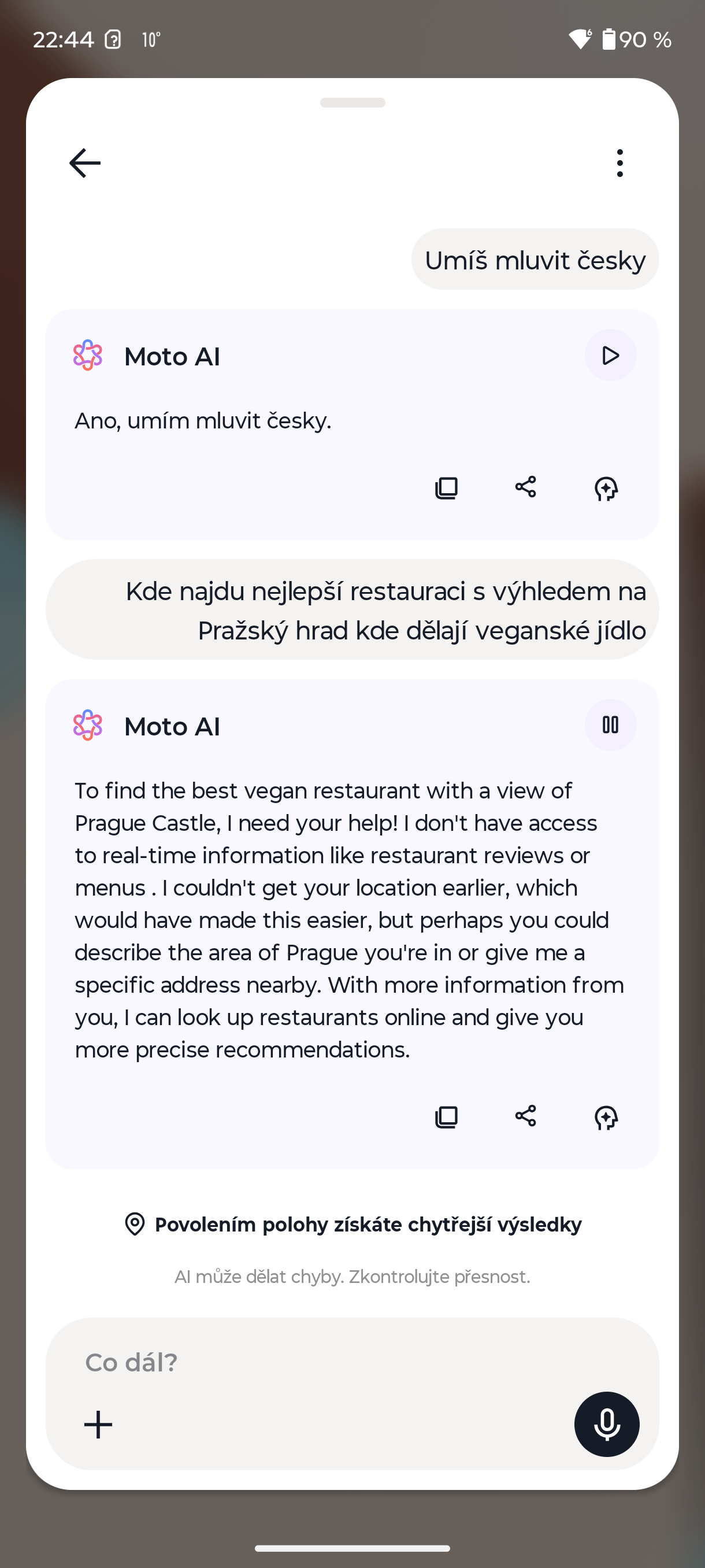Share the Prague Castle restaurant reply
The height and width of the screenshot is (1568, 705).
(x=525, y=1116)
